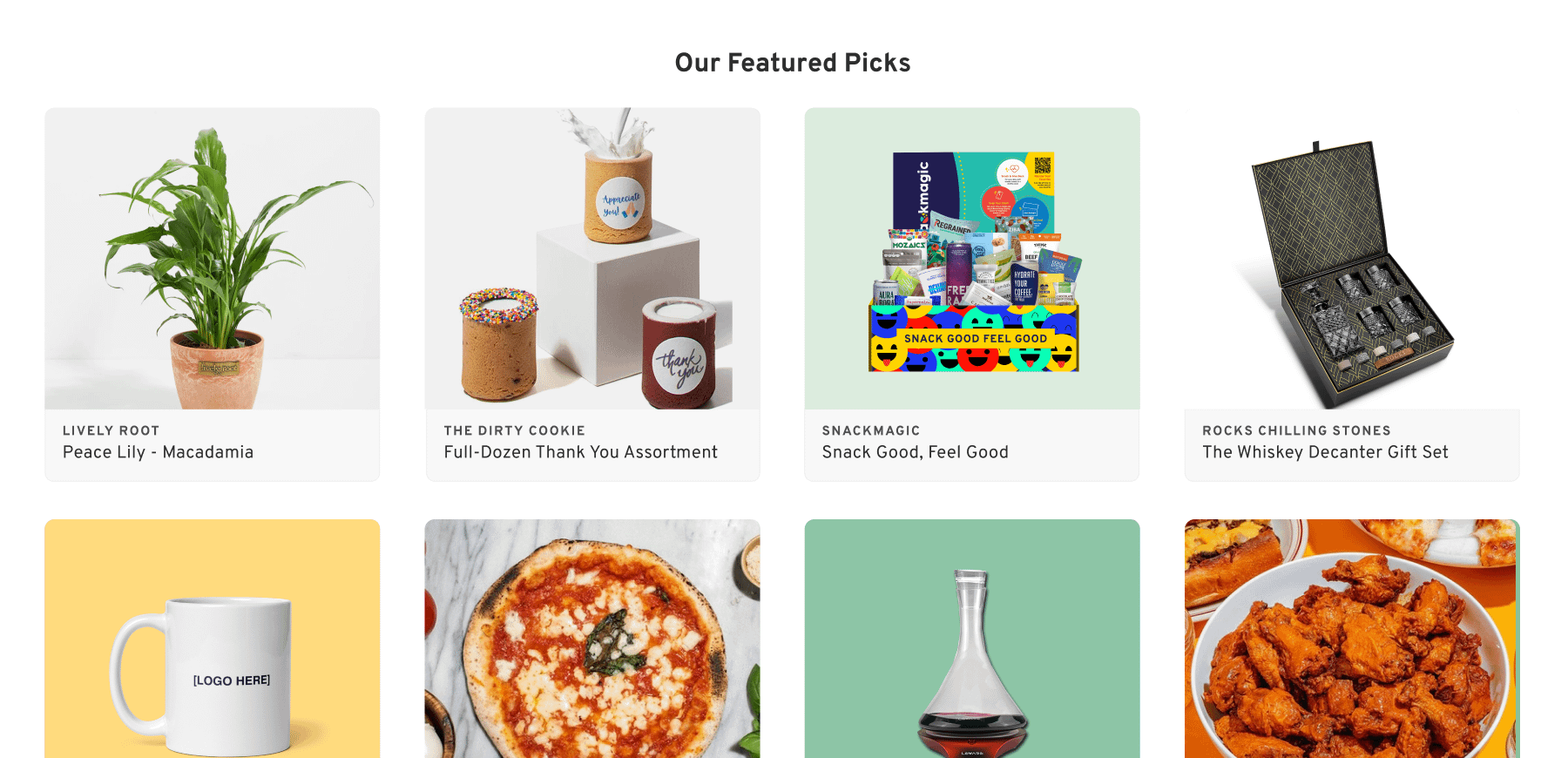Open the Peace Lily - Macadamia card
The width and height of the screenshot is (1568, 758).
212,294
